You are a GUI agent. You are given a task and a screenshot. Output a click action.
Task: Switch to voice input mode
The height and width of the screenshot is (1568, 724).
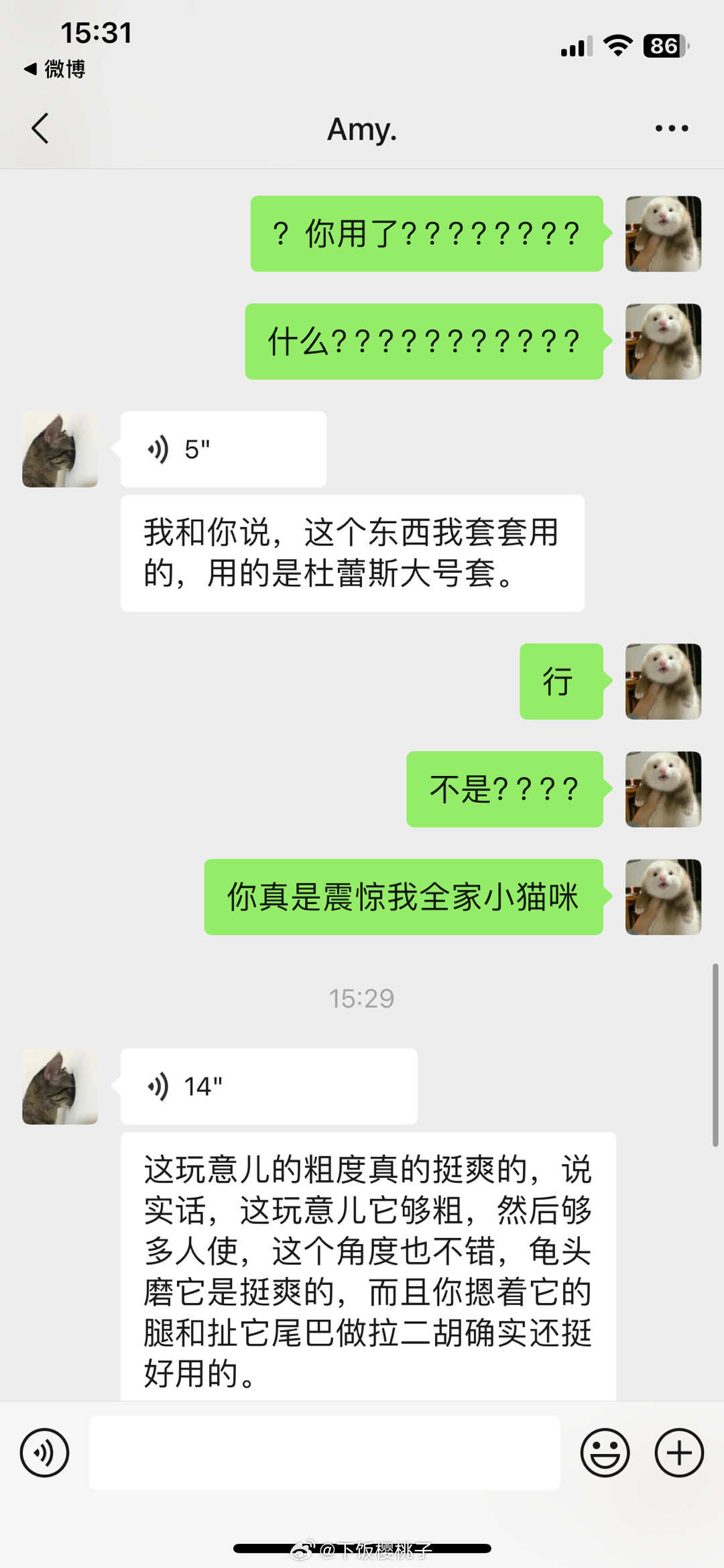tap(44, 1453)
